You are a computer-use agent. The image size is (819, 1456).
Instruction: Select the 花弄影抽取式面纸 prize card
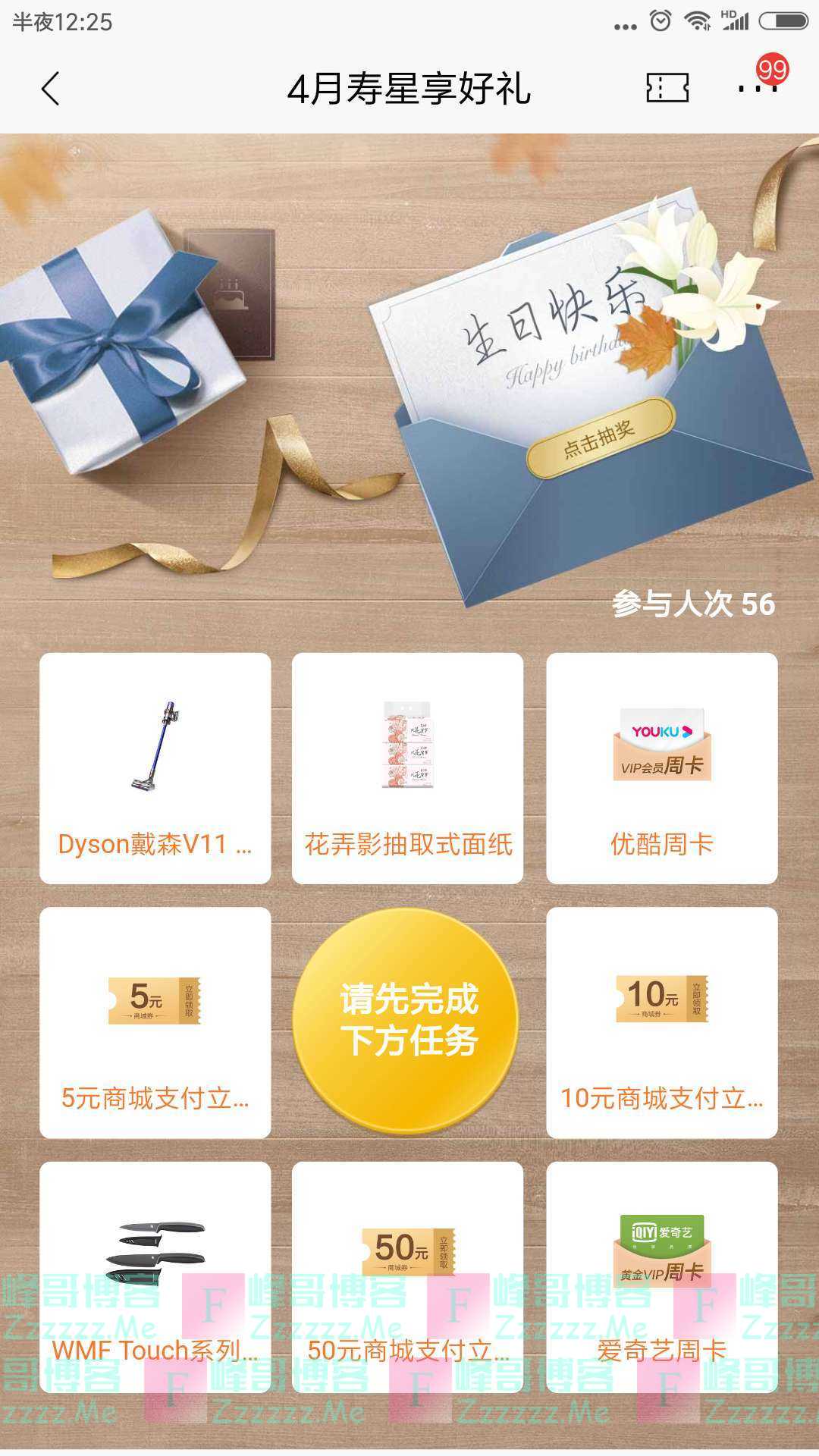(x=407, y=768)
